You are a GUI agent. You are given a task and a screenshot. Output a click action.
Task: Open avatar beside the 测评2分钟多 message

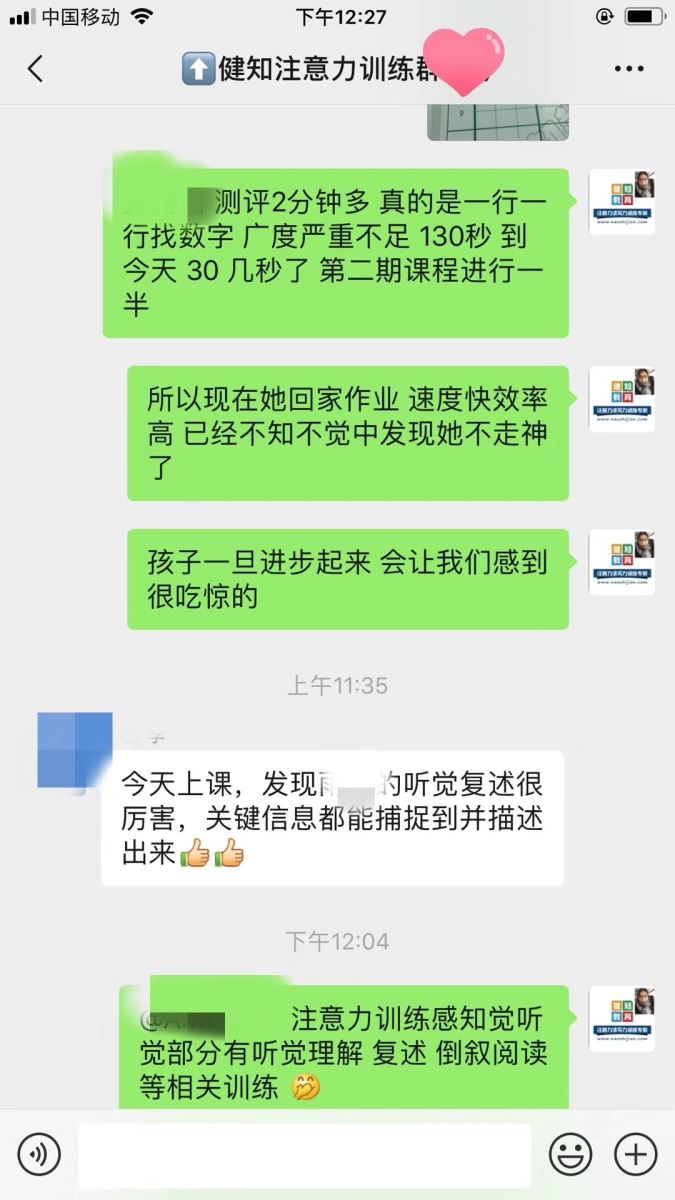pos(621,202)
